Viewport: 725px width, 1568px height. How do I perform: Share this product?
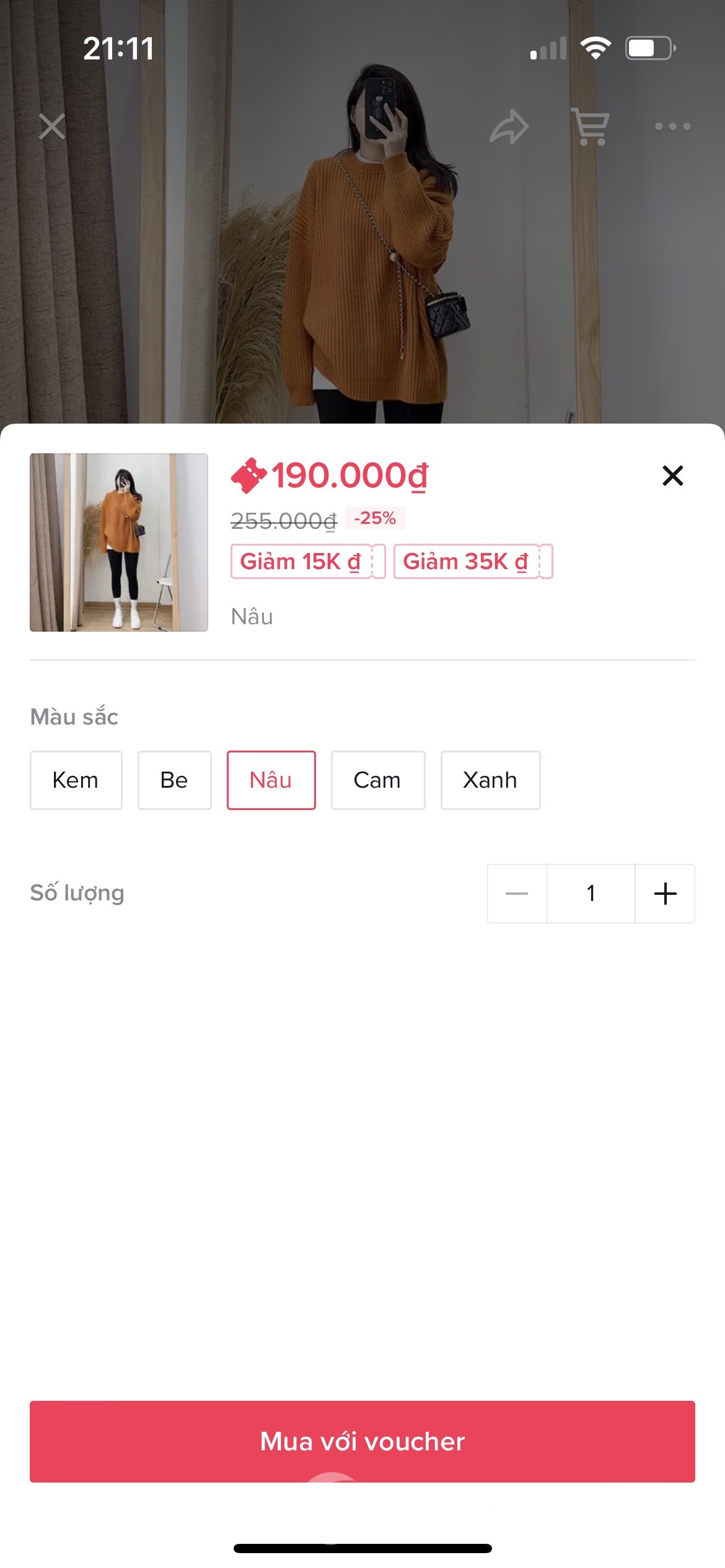509,126
